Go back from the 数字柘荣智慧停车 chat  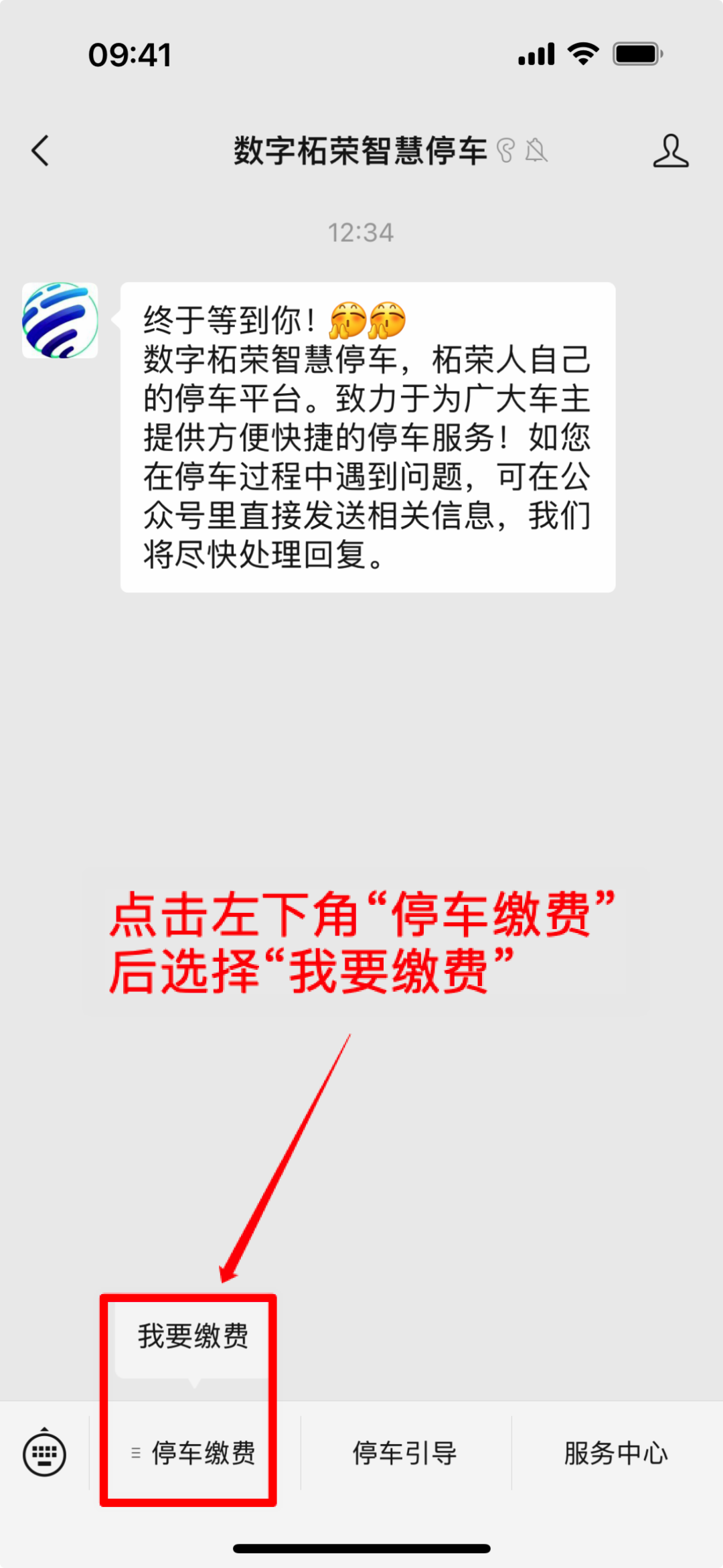pyautogui.click(x=40, y=151)
